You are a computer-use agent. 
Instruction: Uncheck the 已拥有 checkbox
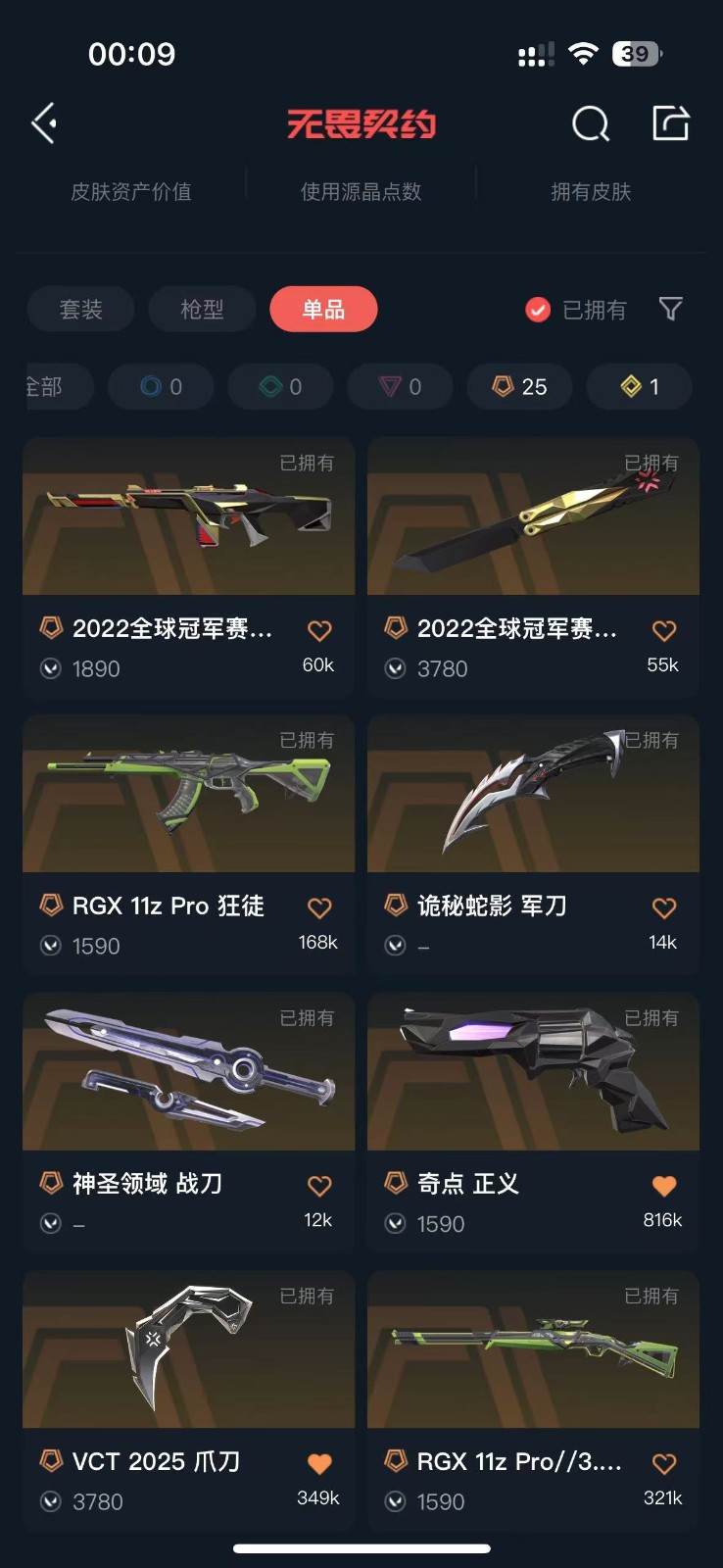(538, 310)
